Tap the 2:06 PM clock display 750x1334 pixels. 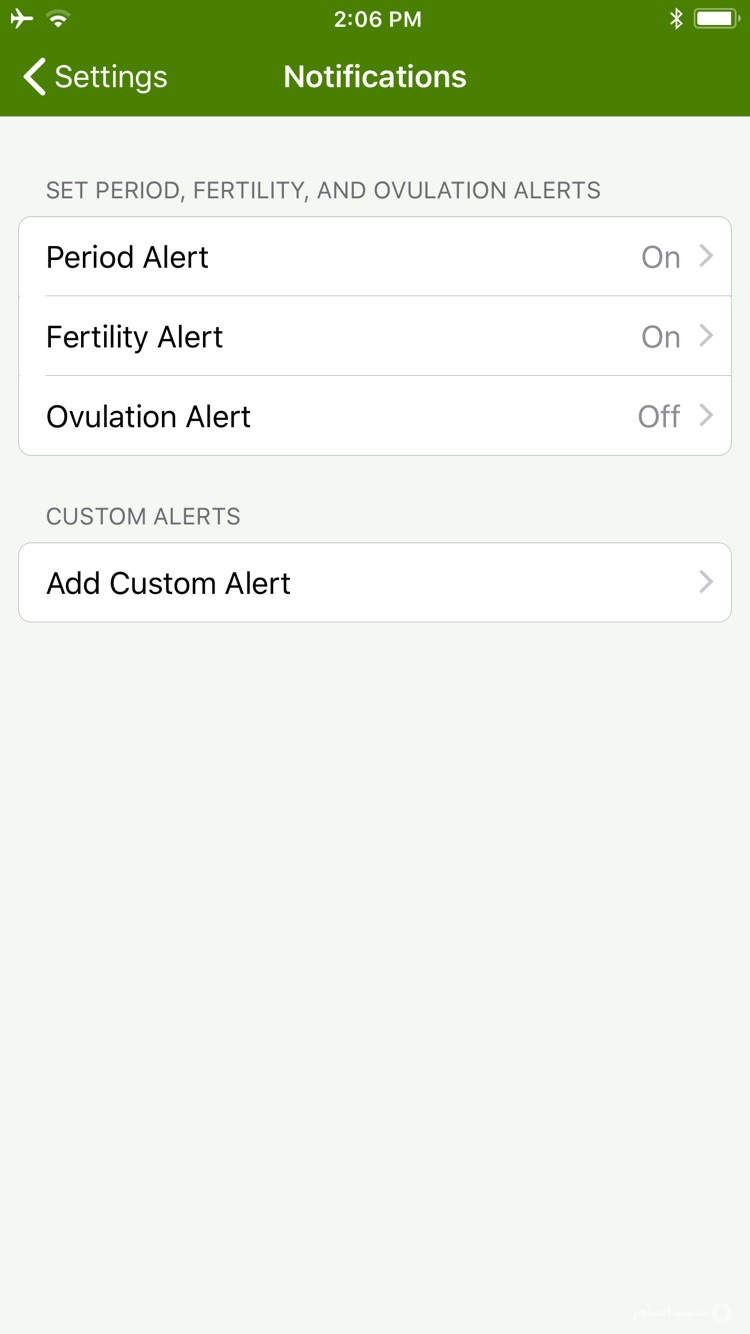[377, 18]
